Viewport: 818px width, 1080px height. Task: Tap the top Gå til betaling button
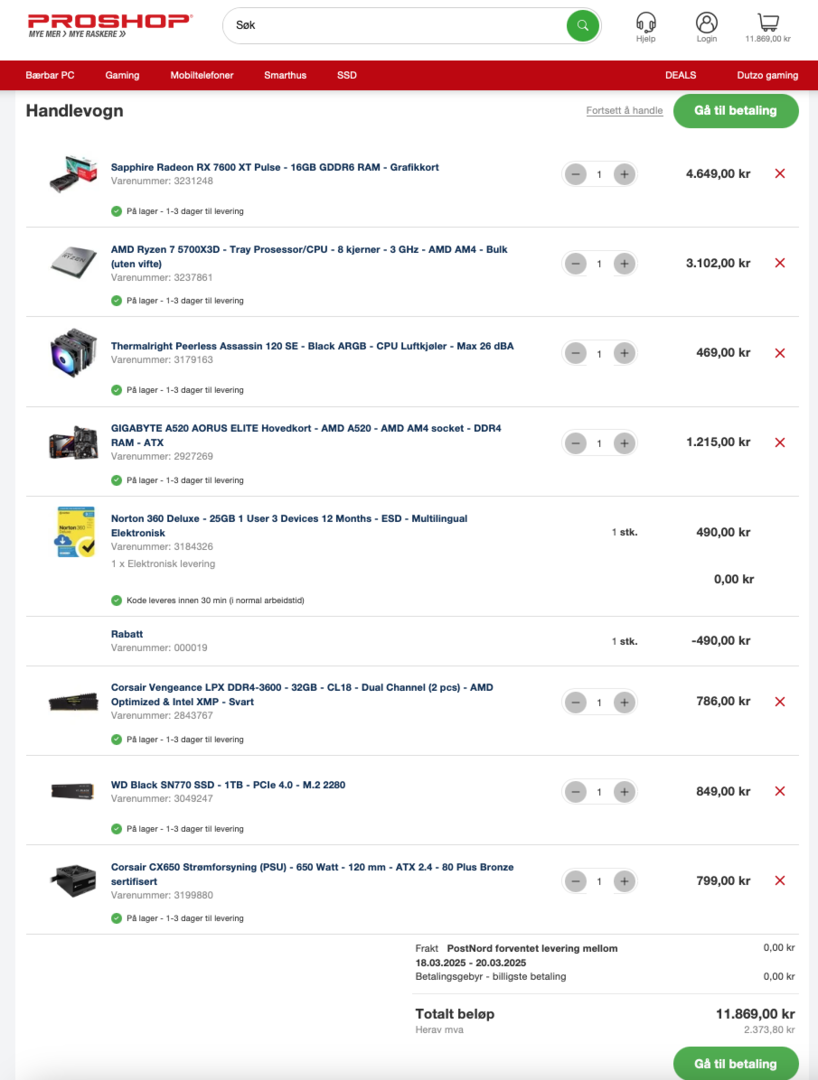pos(736,111)
